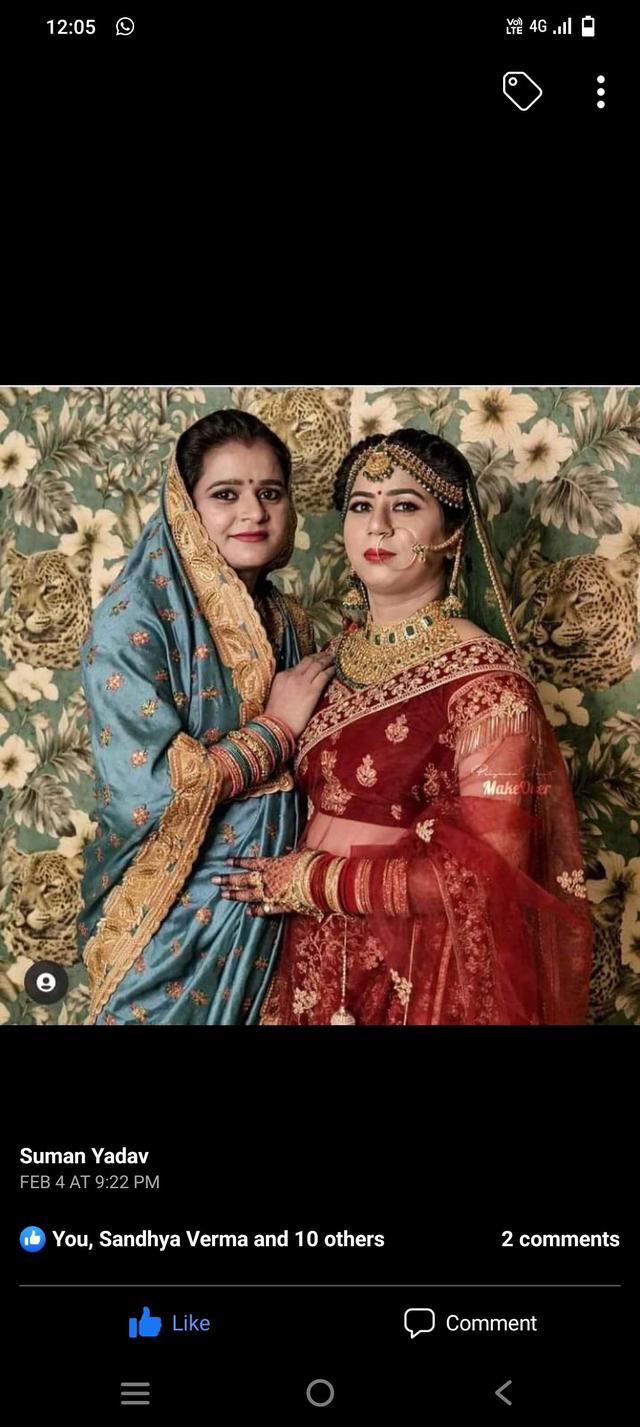View who reacted to this photo

(x=202, y=1239)
